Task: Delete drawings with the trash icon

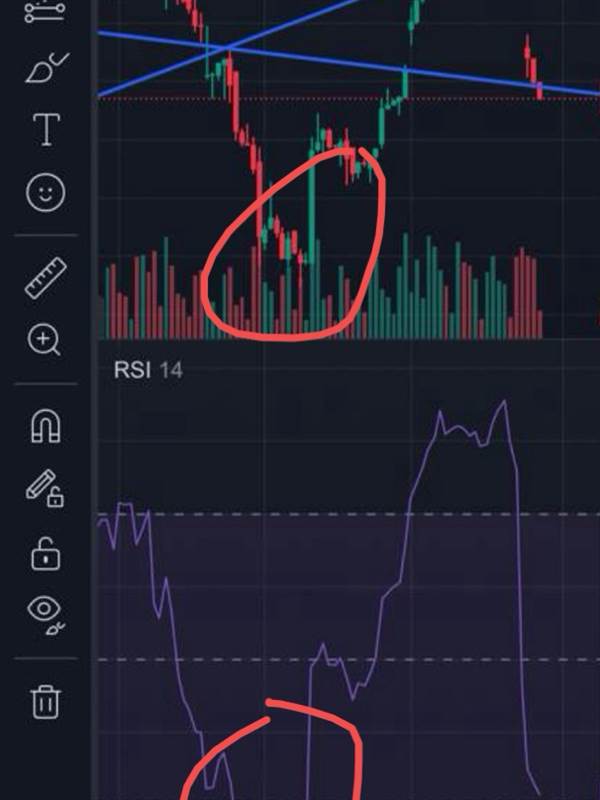Action: [x=46, y=702]
